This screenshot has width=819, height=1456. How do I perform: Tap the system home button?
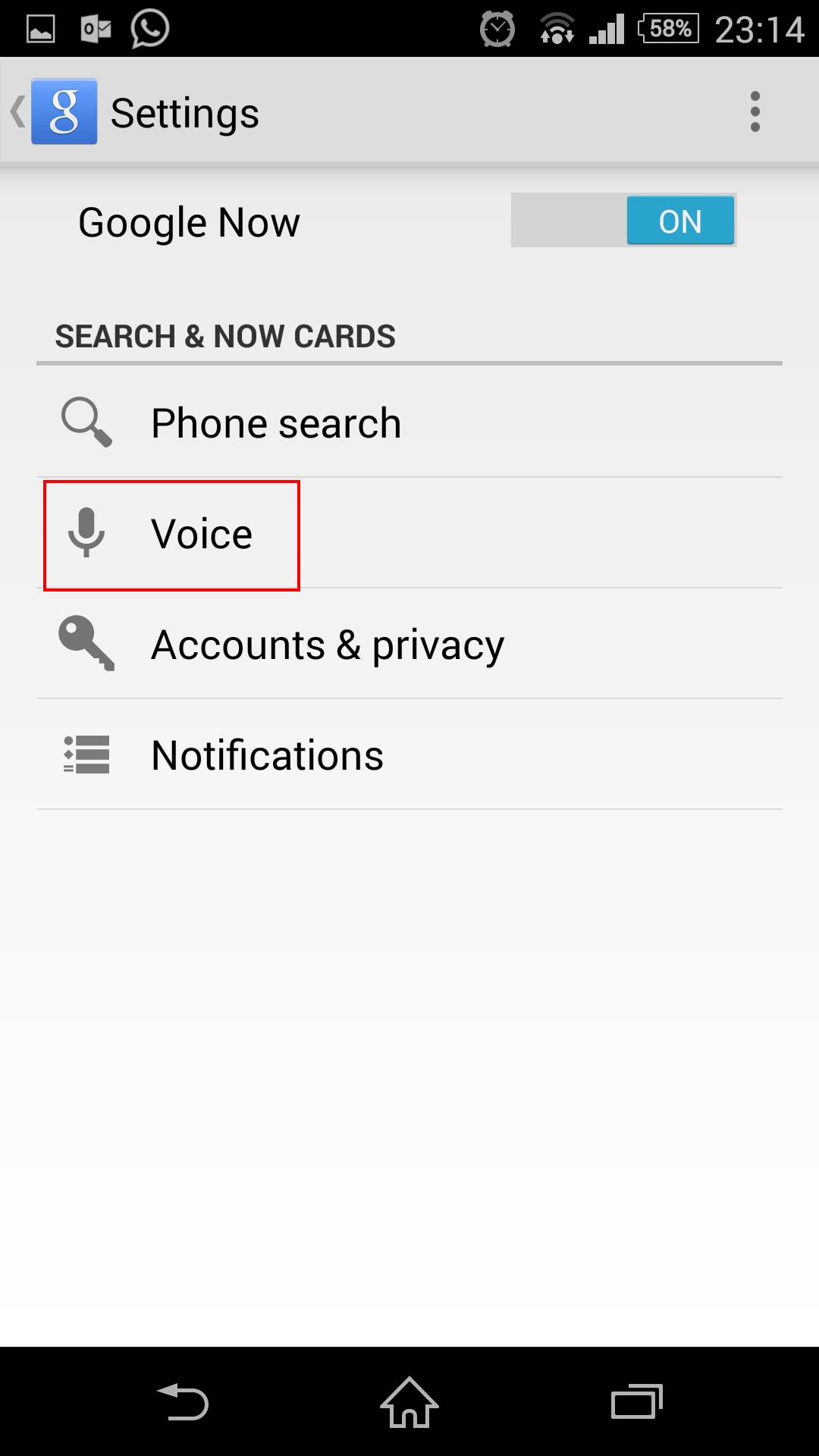click(x=409, y=1402)
